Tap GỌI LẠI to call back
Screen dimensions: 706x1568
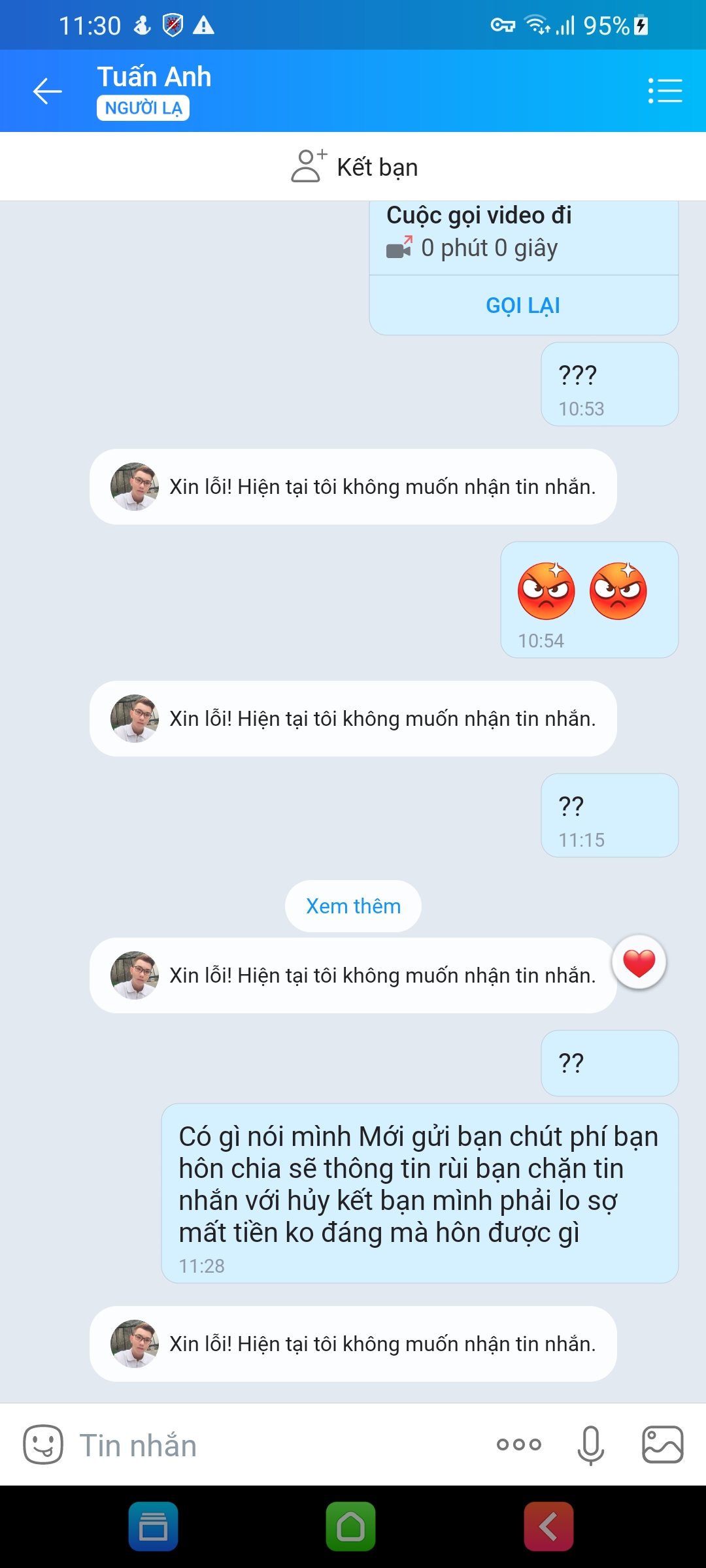pyautogui.click(x=523, y=305)
